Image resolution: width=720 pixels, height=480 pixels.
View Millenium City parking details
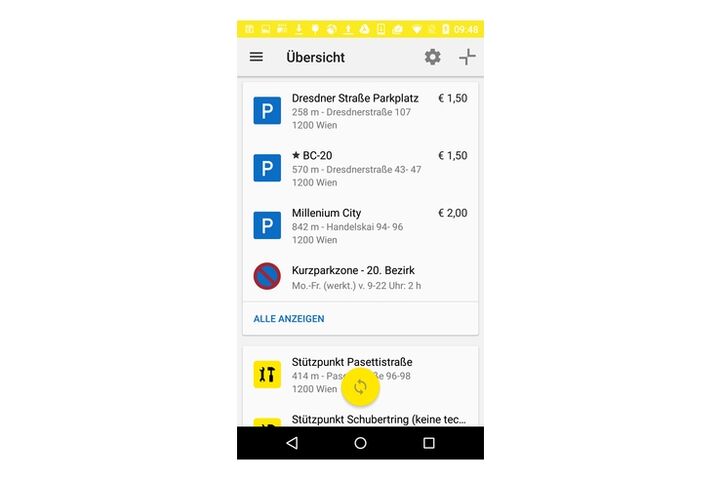tap(360, 225)
